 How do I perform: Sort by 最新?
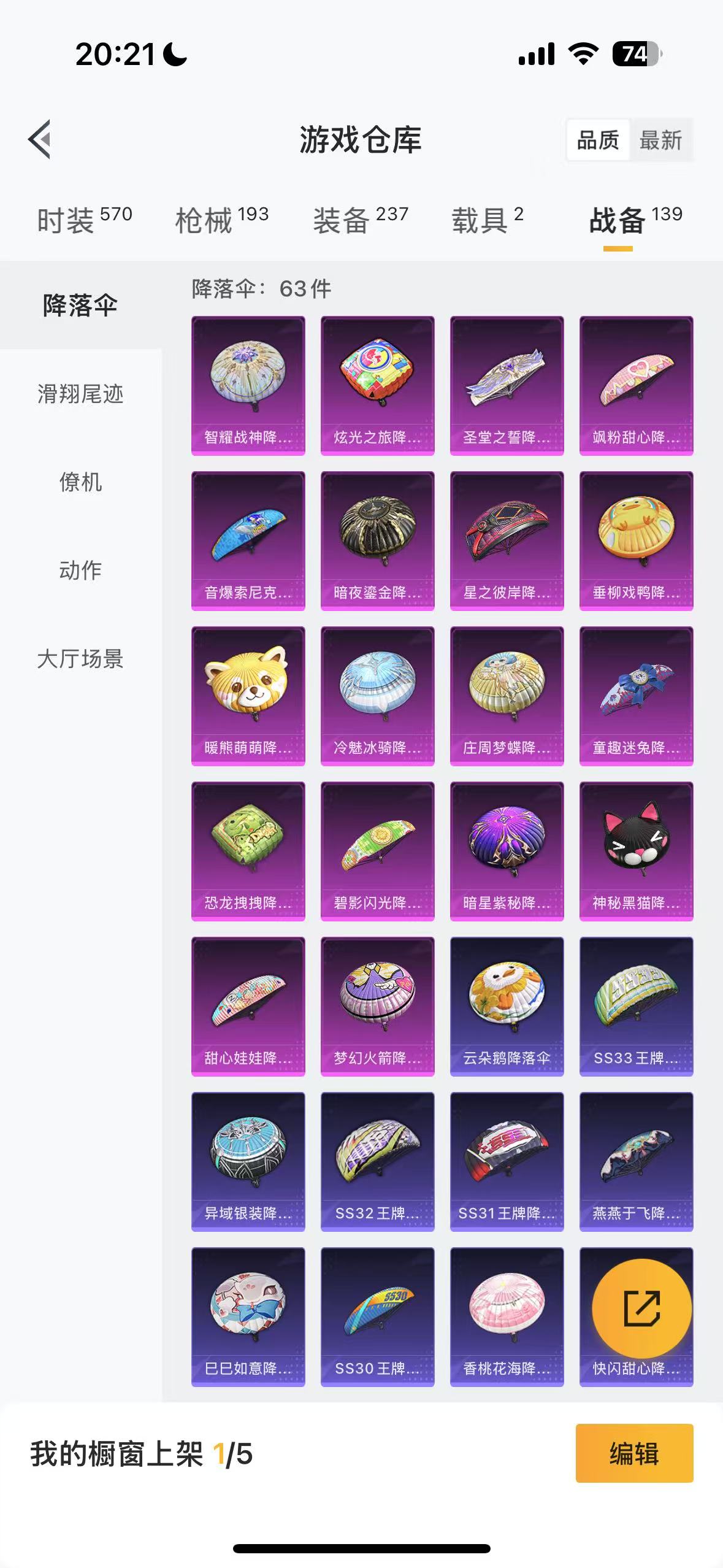pos(660,140)
